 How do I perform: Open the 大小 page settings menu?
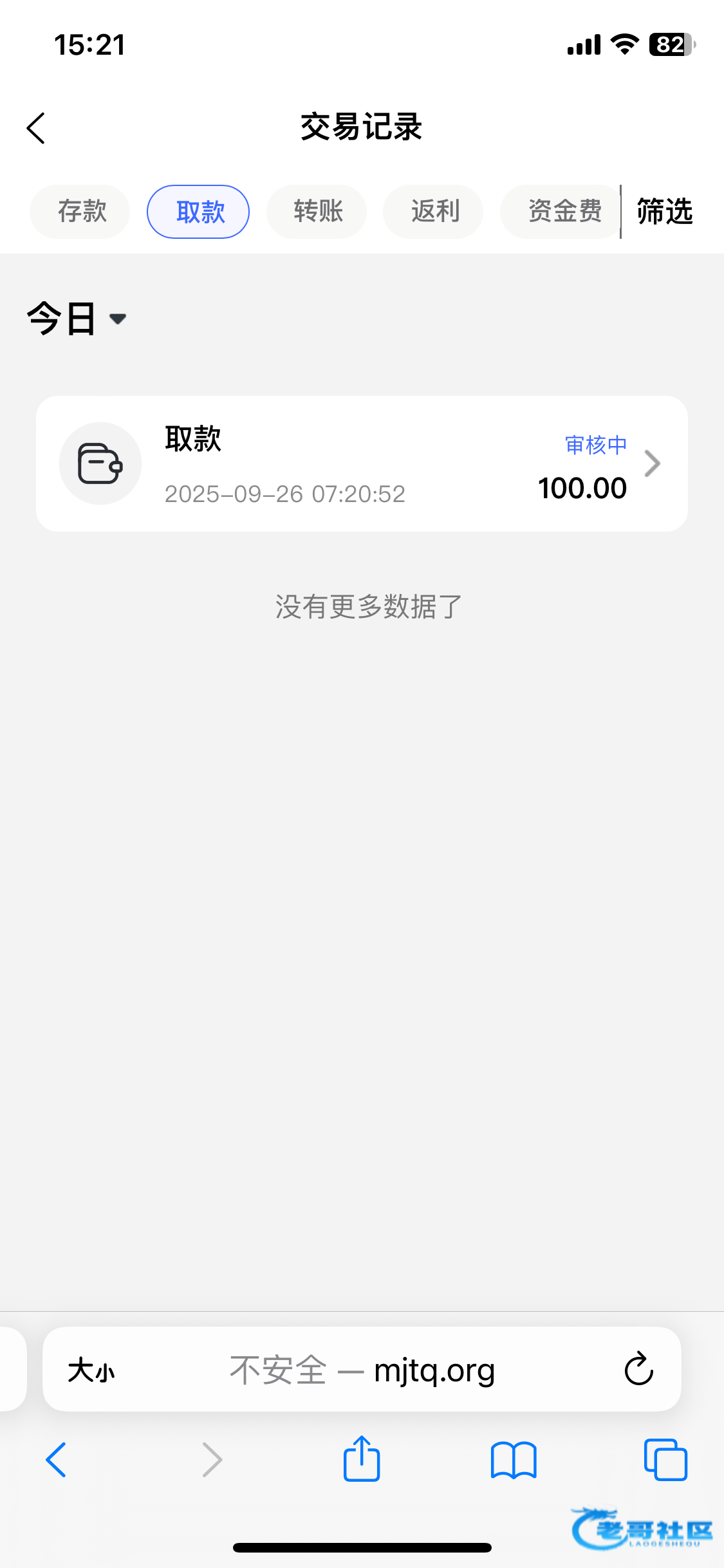point(91,1370)
